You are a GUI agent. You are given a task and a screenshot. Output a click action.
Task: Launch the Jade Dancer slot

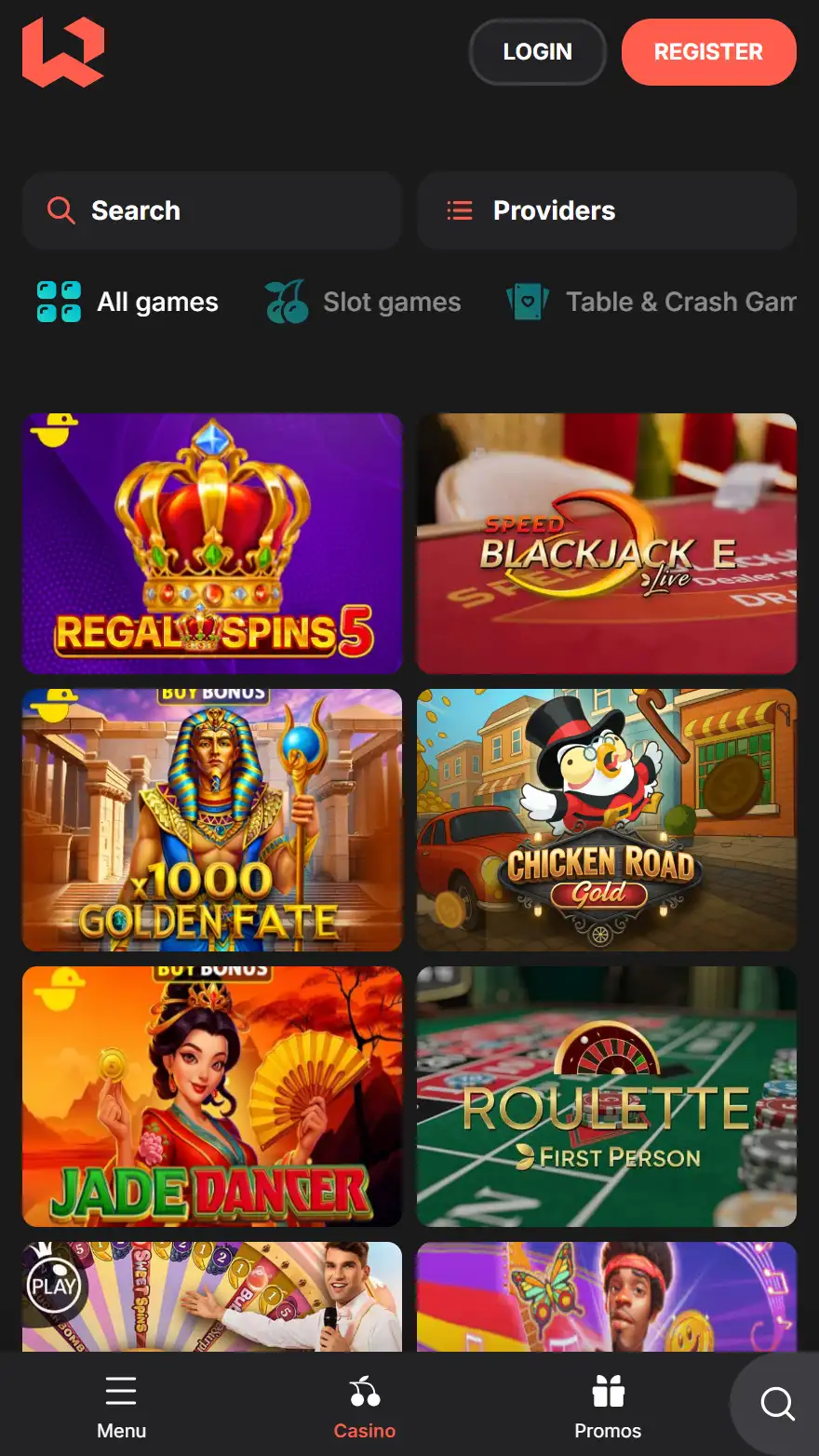tap(212, 1097)
